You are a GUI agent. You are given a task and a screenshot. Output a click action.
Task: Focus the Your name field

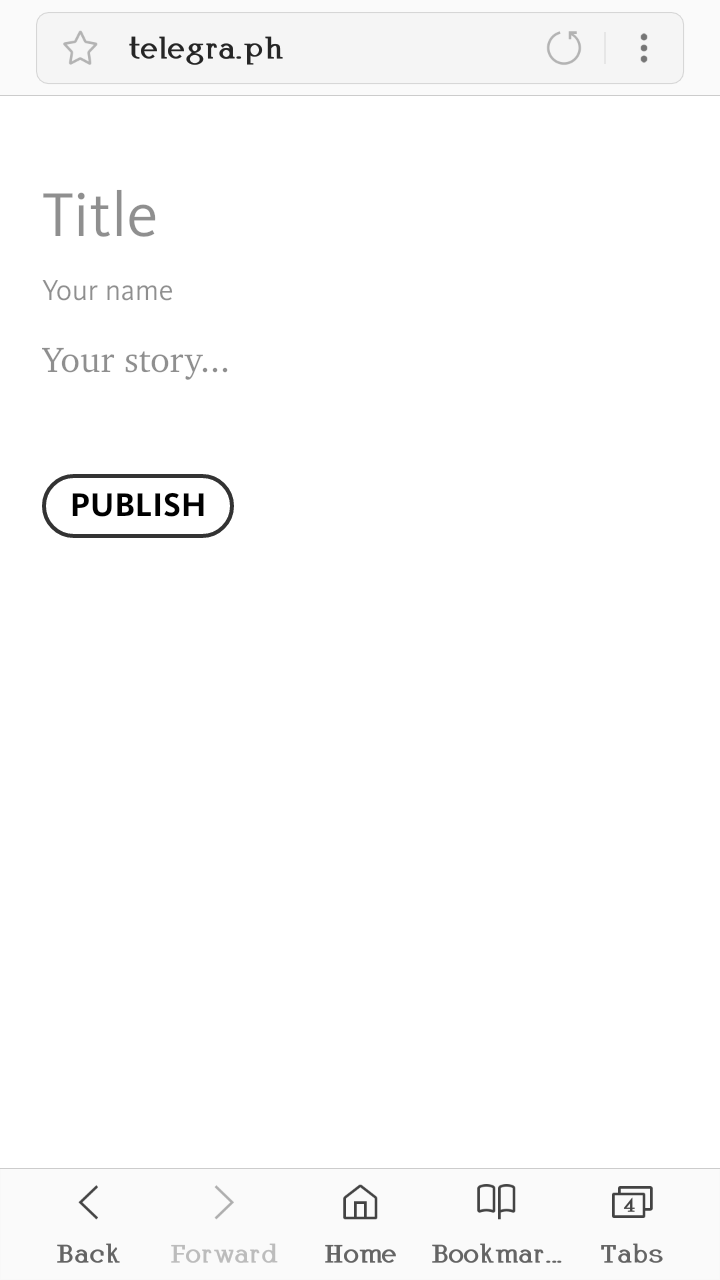(x=360, y=291)
